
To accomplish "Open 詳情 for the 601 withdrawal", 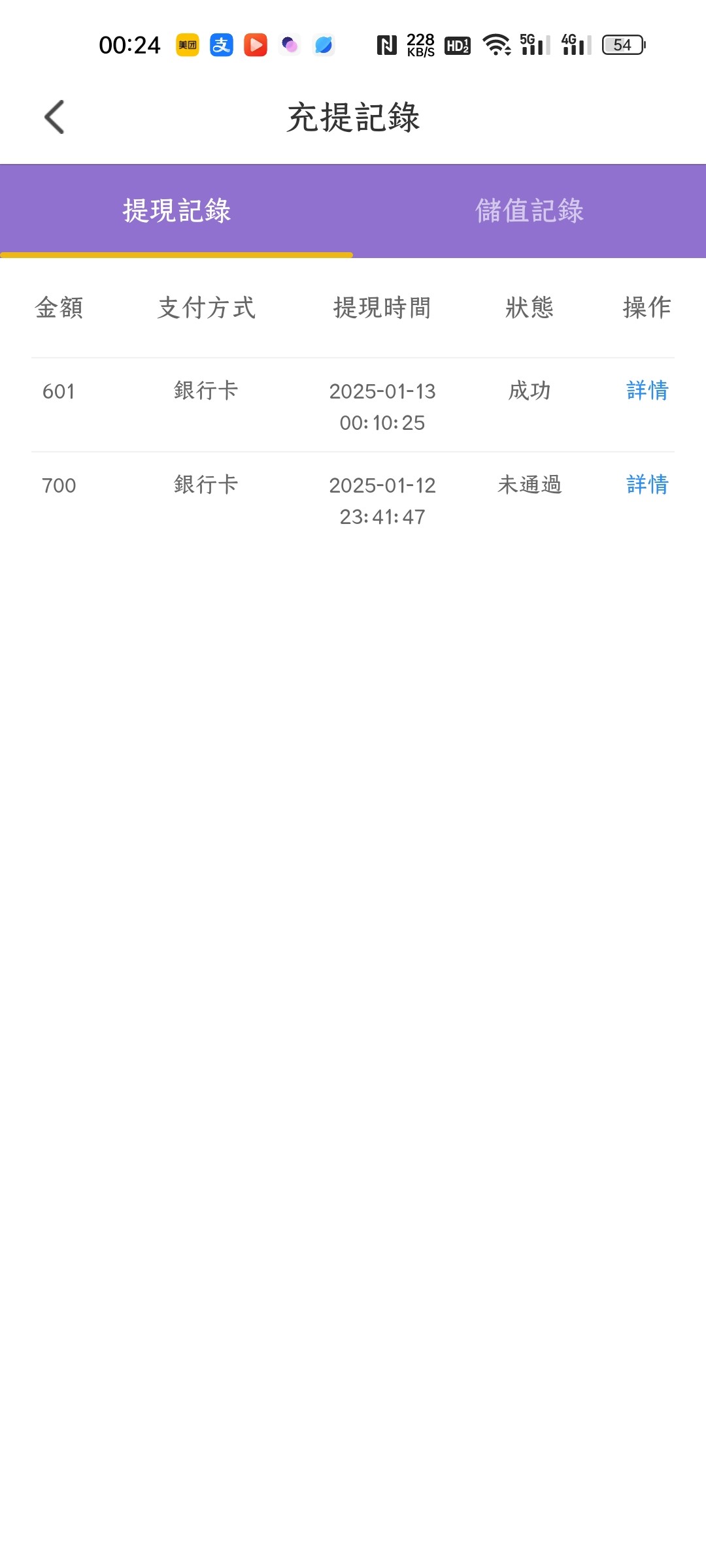I will (x=647, y=391).
